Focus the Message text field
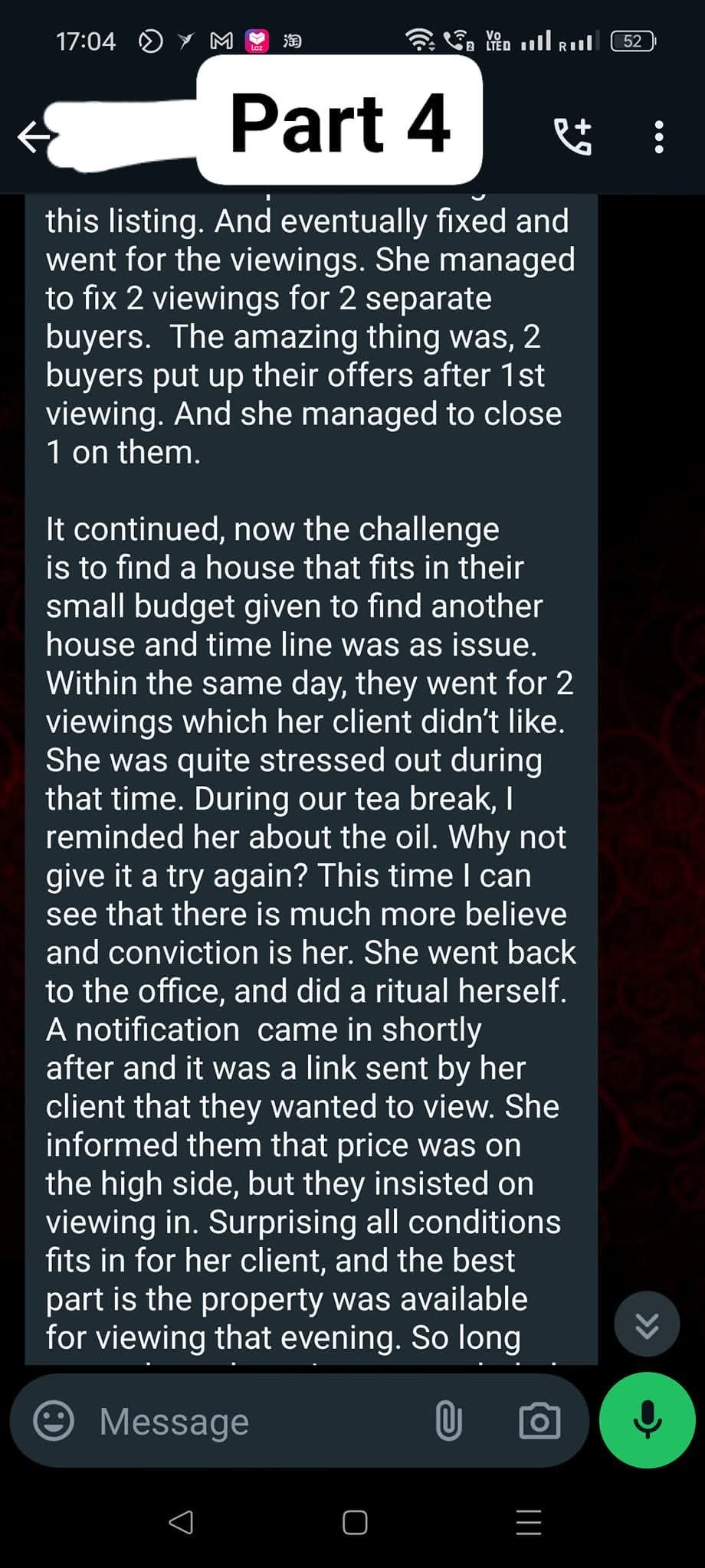 [253, 1422]
